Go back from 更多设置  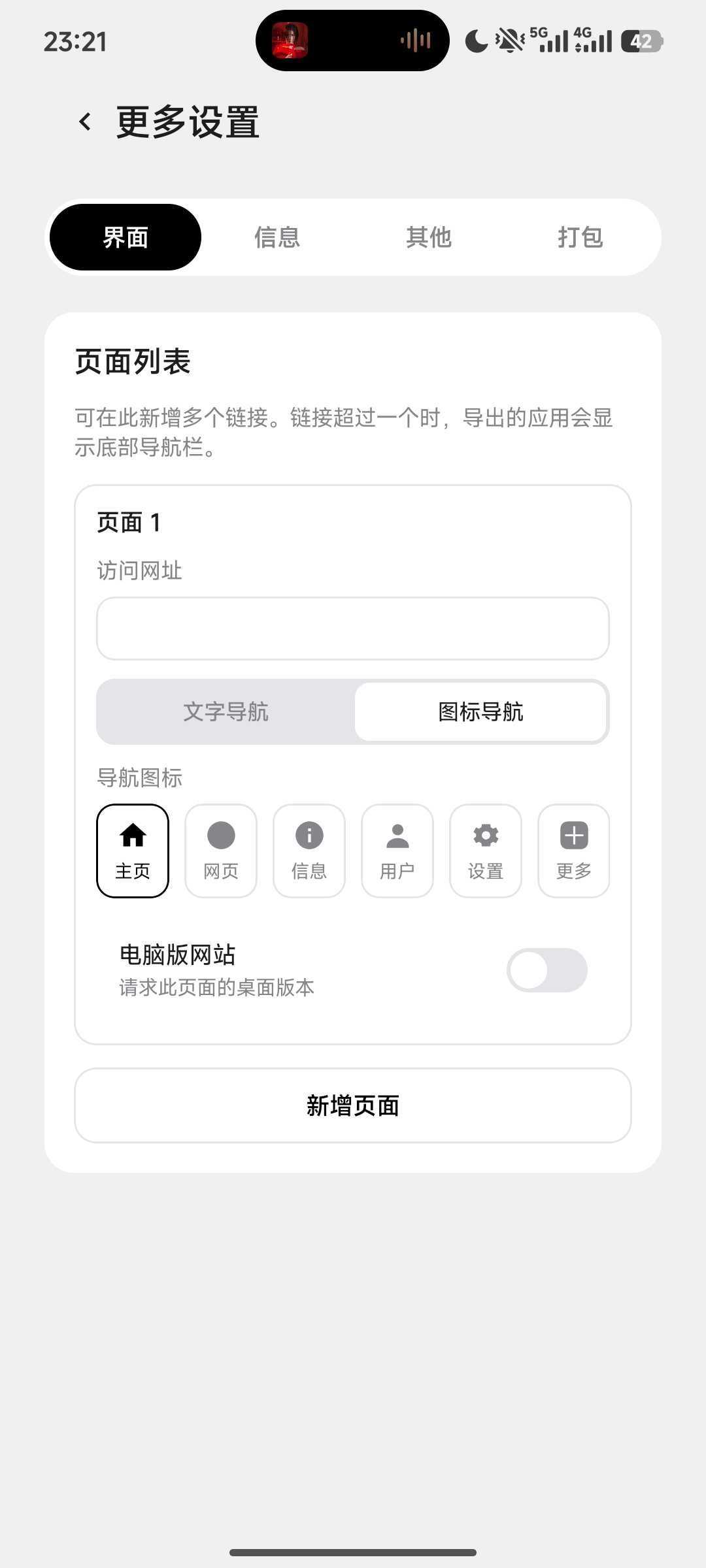[x=85, y=122]
